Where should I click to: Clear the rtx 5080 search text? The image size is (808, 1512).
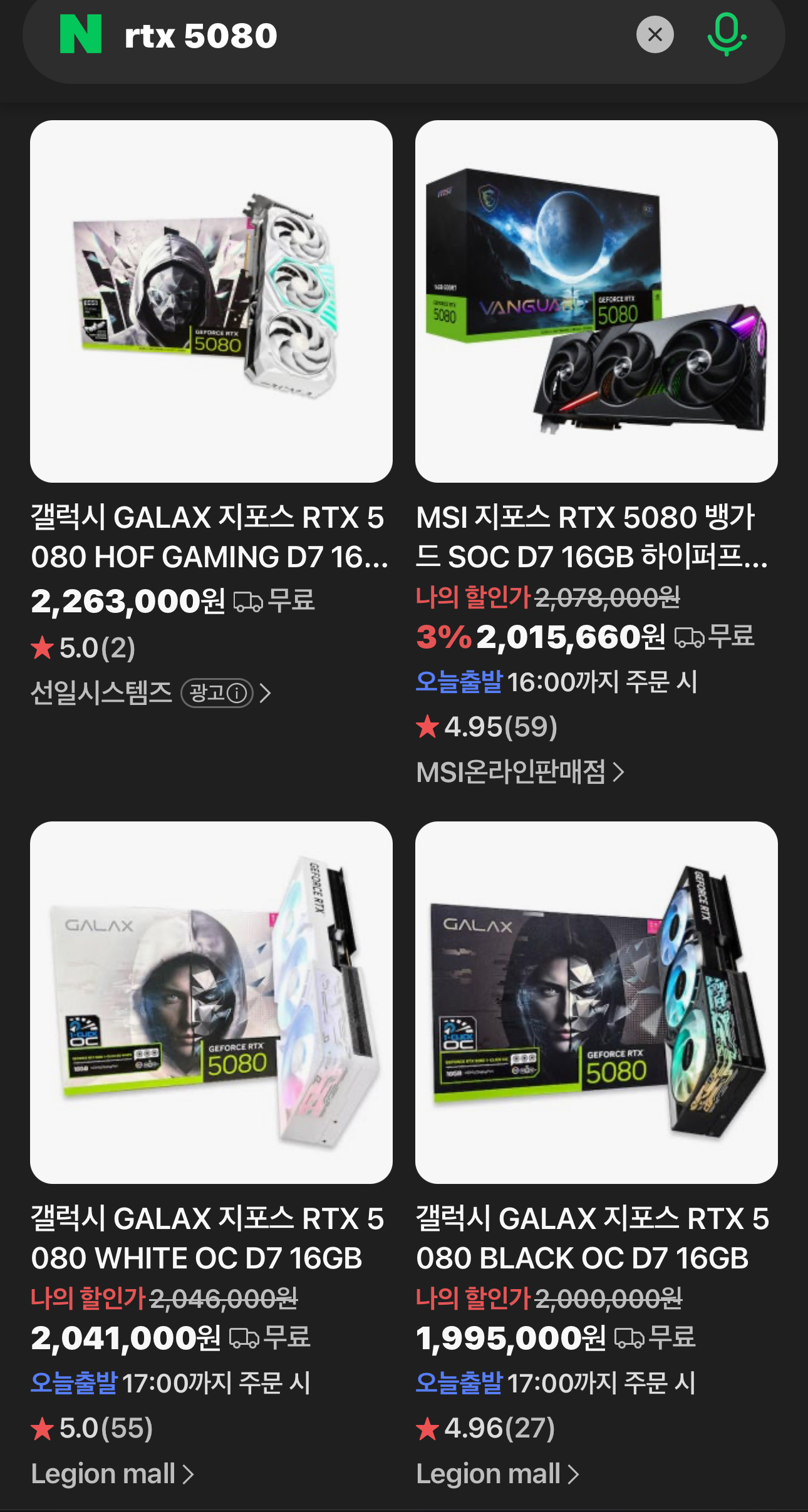(655, 34)
